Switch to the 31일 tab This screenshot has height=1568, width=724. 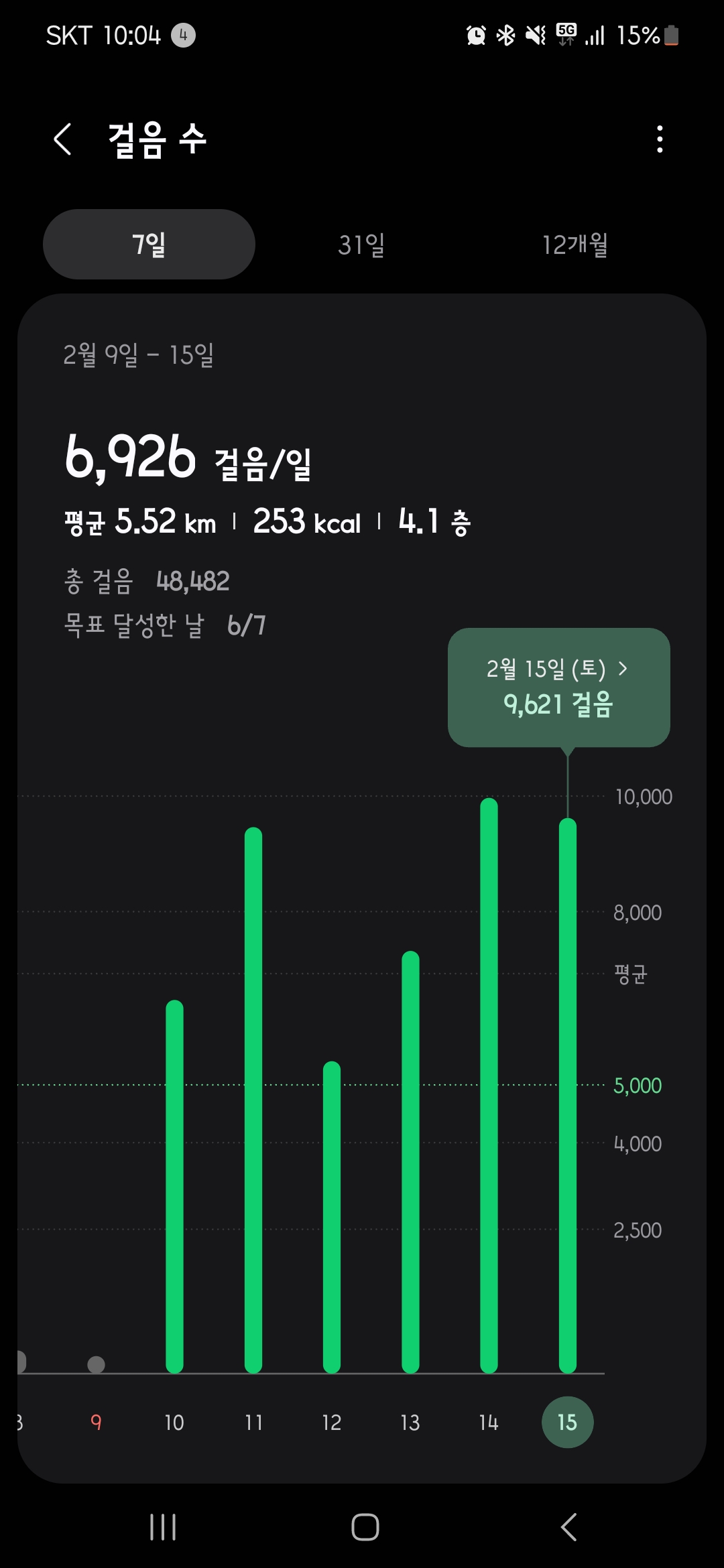(361, 245)
